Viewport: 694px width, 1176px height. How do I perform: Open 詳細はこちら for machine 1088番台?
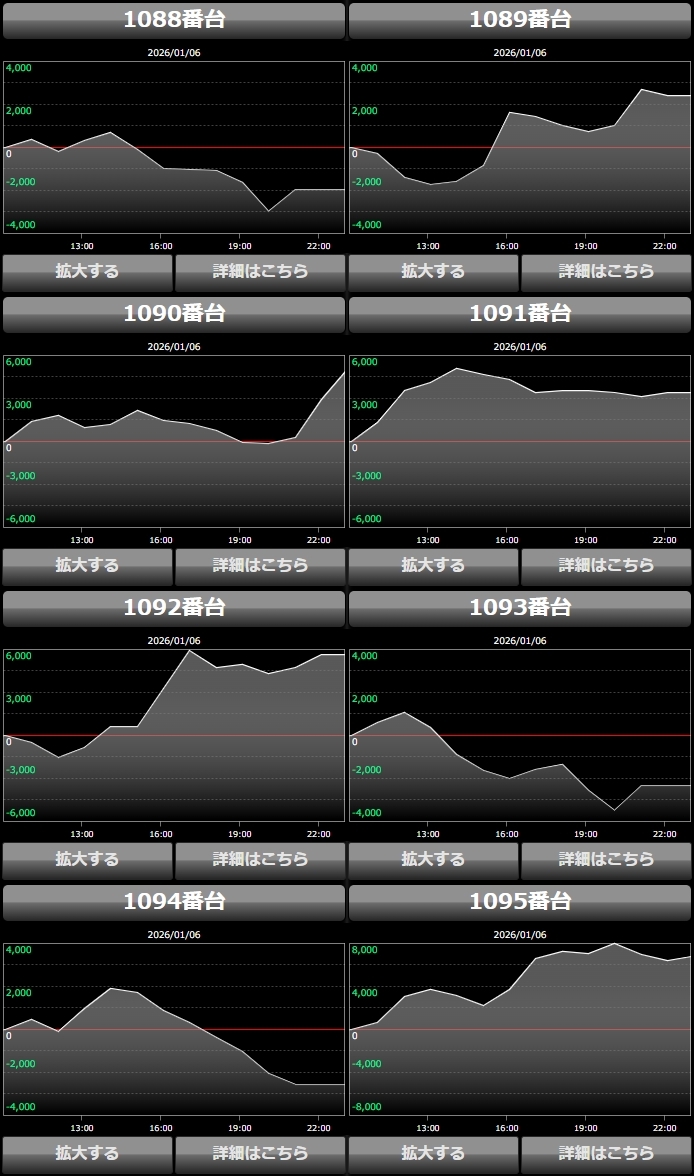[260, 271]
